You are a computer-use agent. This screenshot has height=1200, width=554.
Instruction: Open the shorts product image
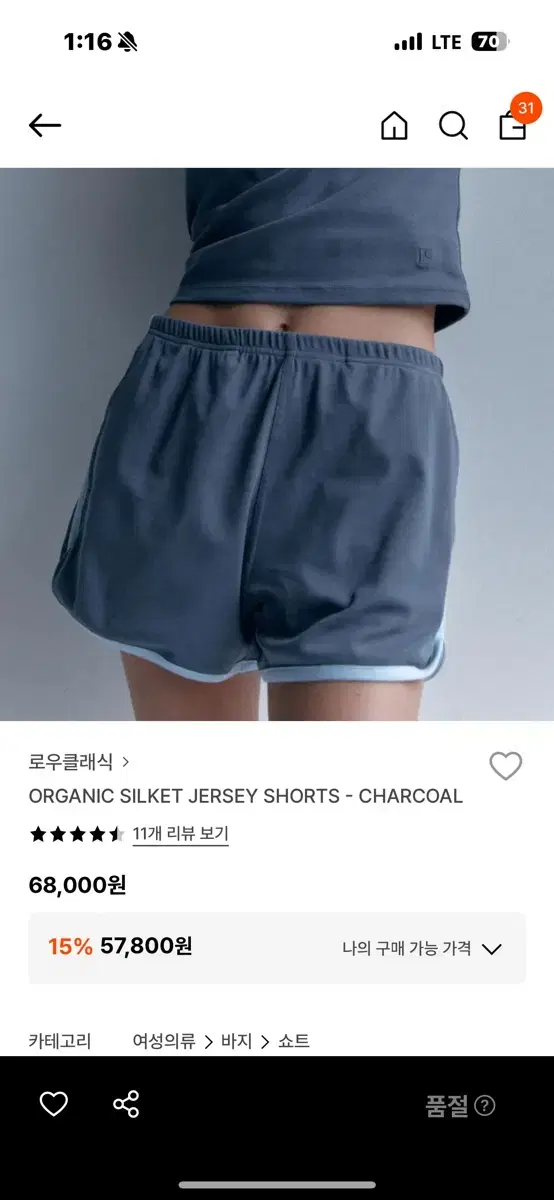point(277,444)
